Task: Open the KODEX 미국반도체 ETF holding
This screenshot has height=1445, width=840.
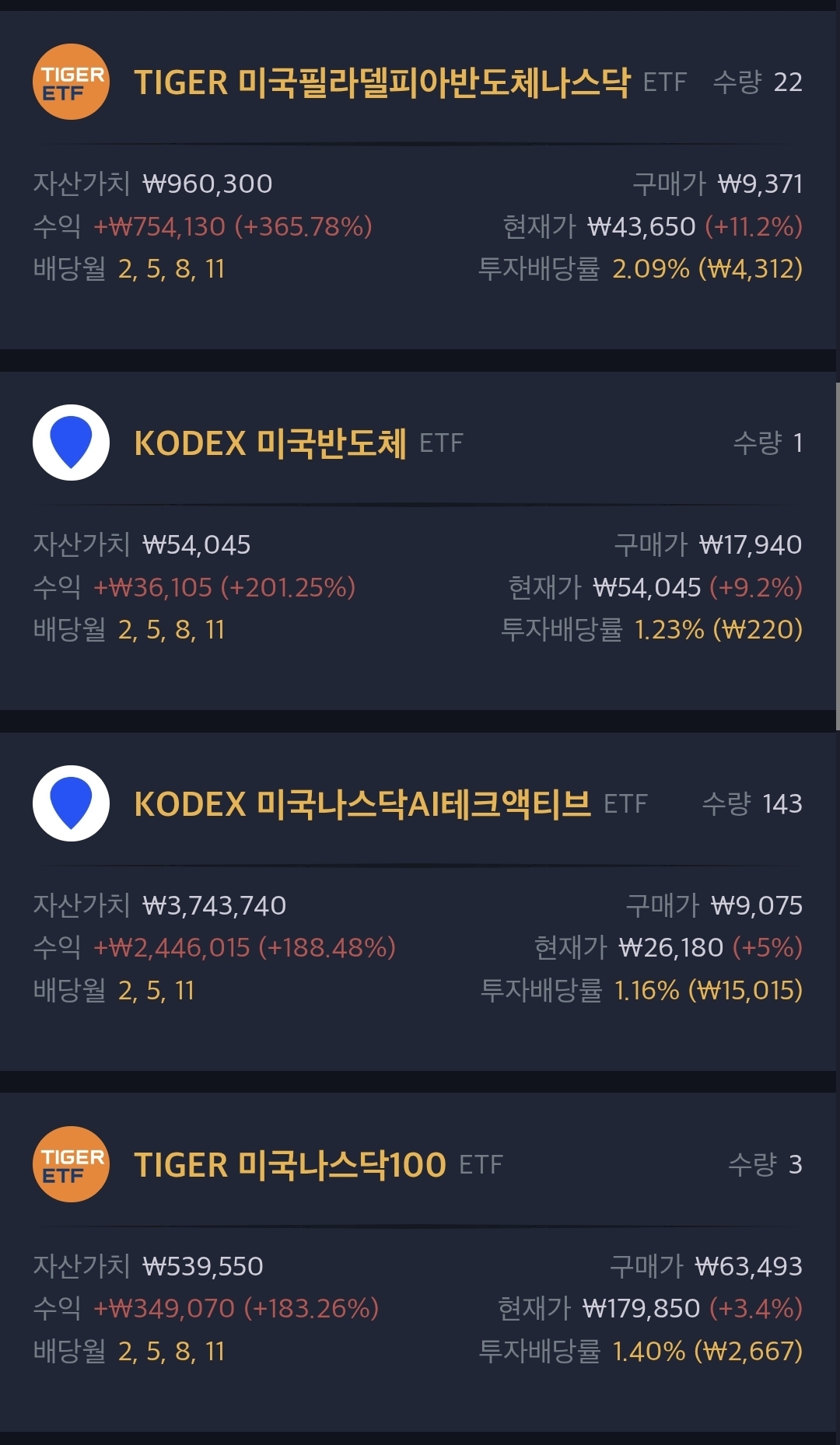Action: 418,541
